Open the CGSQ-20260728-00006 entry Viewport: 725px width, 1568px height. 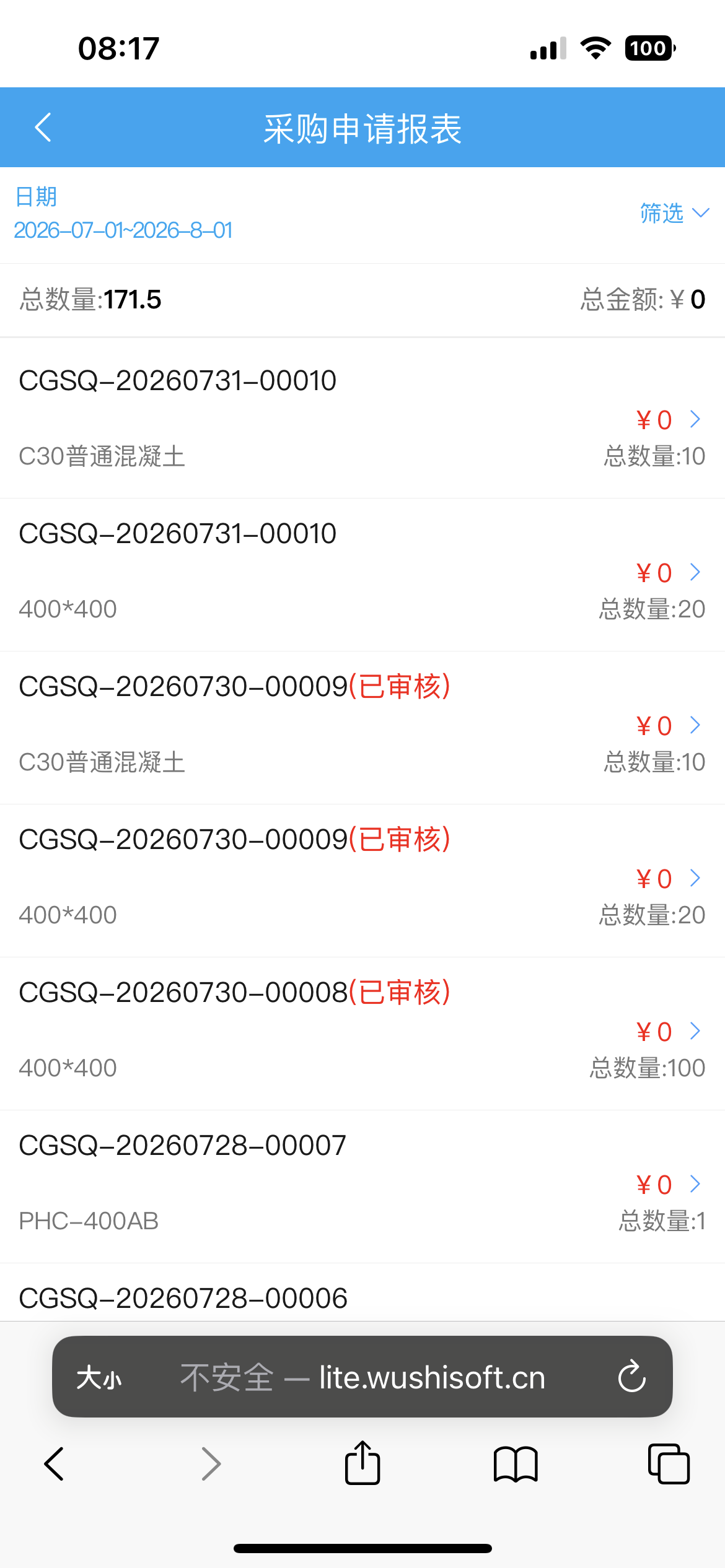point(362,1293)
